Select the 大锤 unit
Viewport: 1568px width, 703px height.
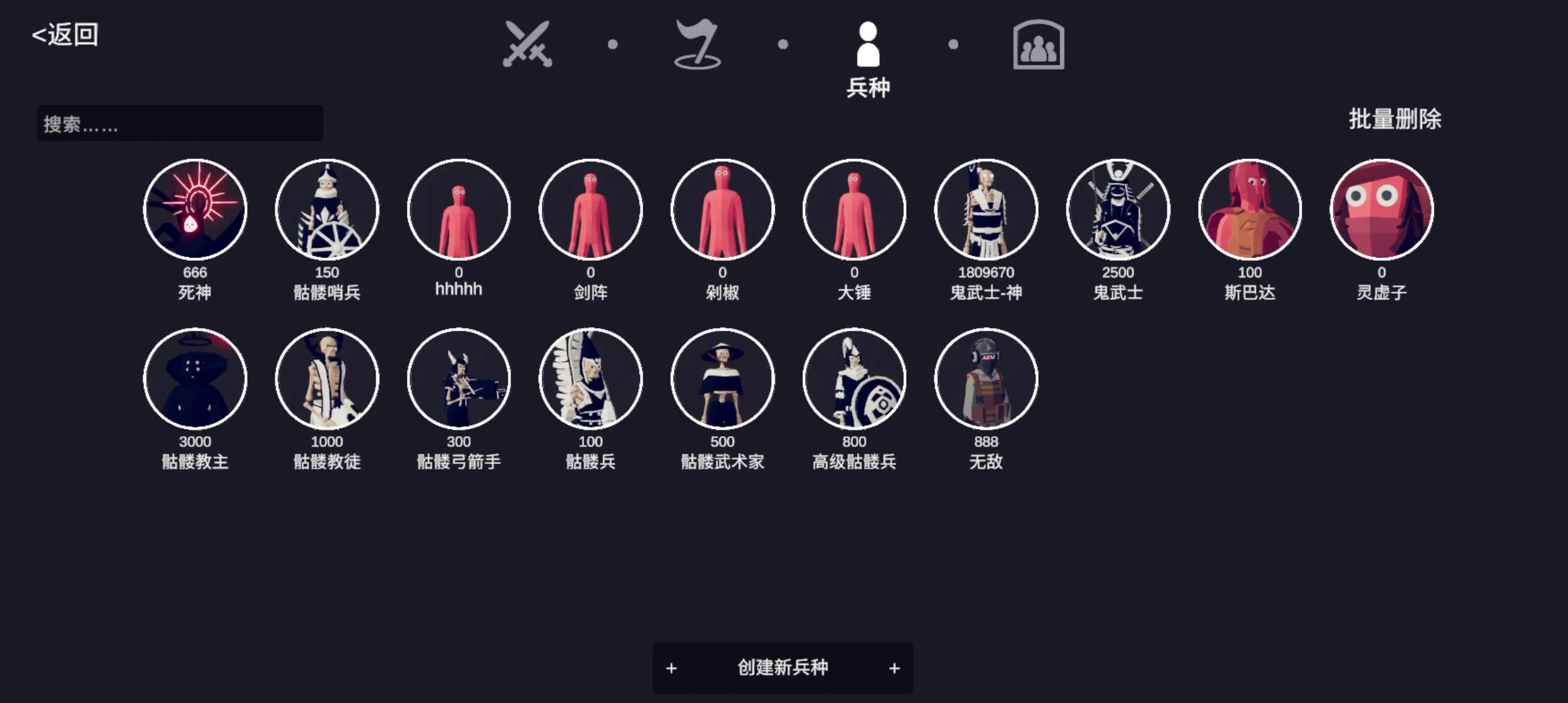pos(854,210)
